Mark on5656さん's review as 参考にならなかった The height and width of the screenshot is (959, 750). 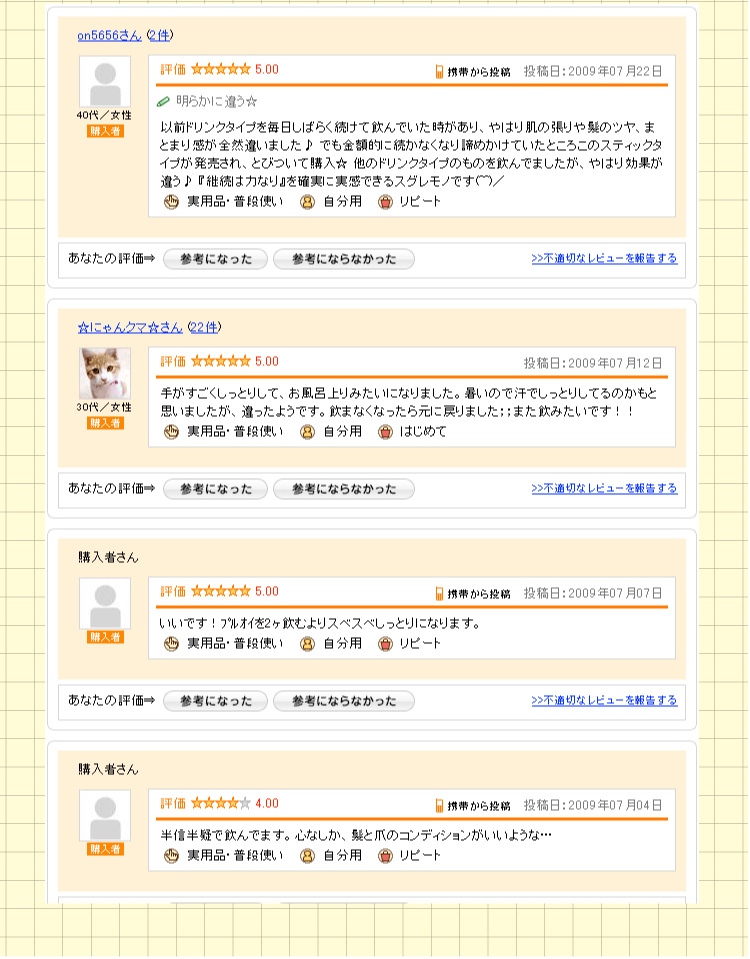click(343, 259)
